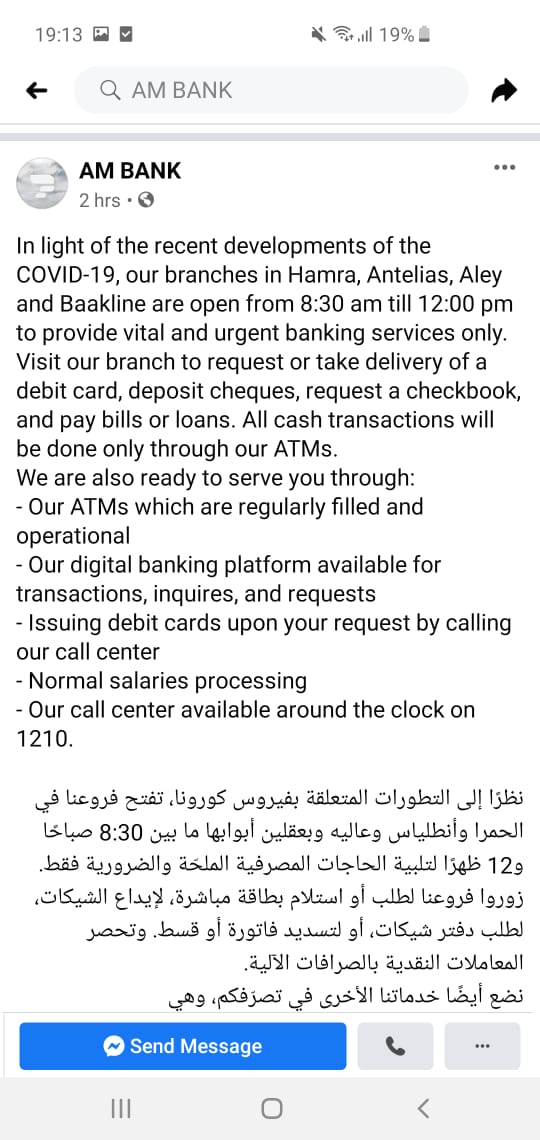Open the AM BANK search field
The height and width of the screenshot is (1140, 540).
coord(271,90)
